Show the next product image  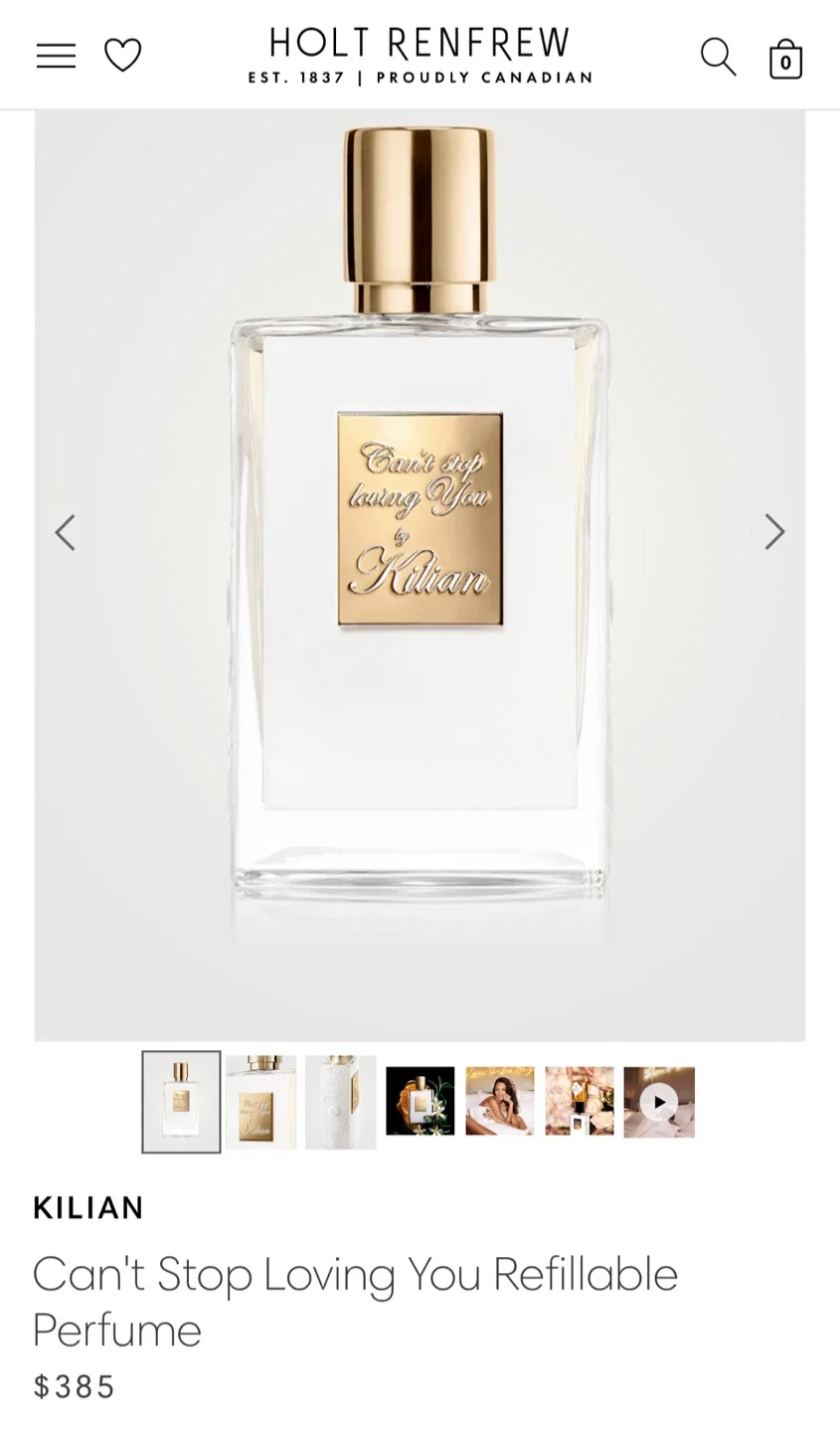[774, 532]
